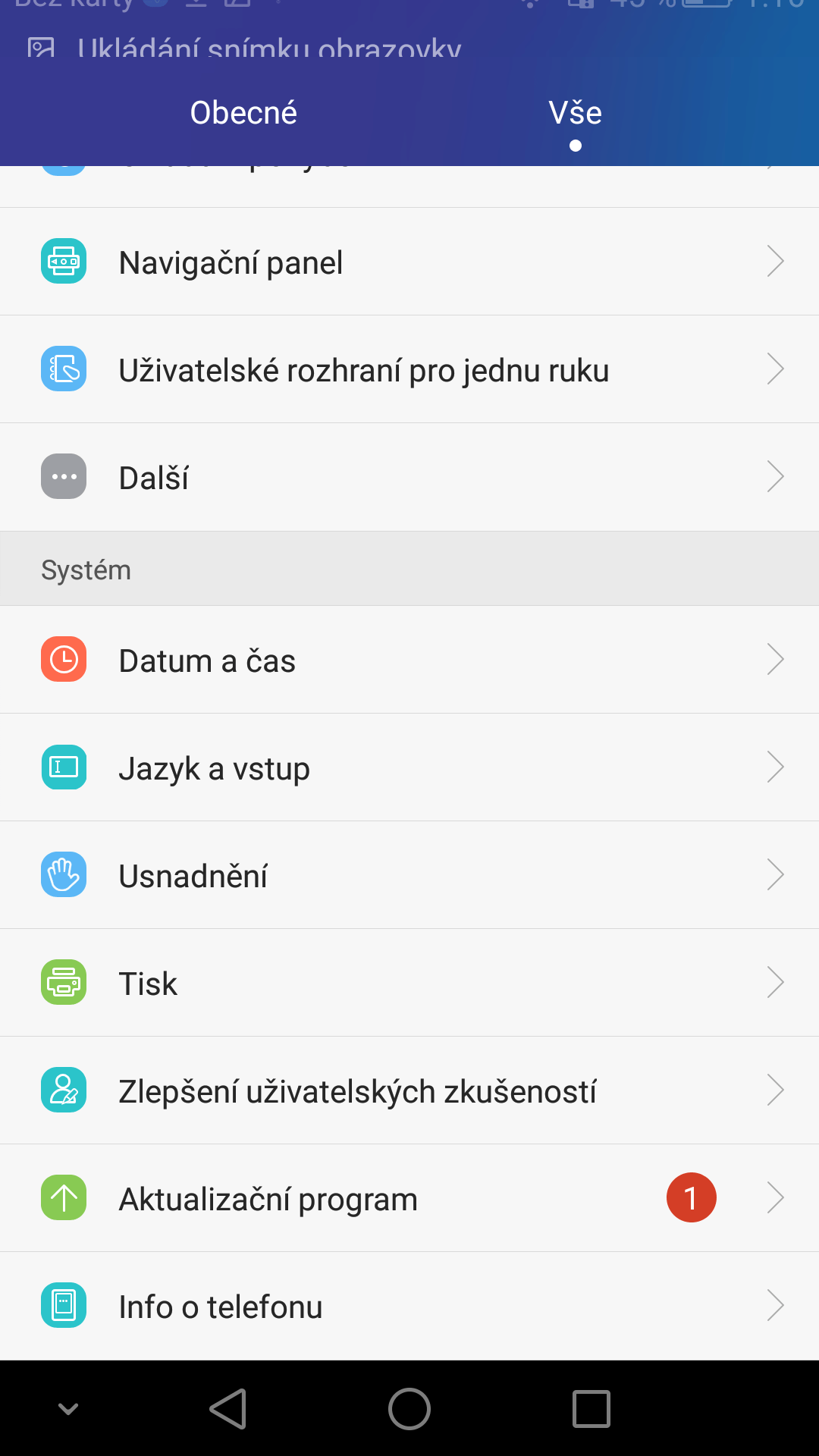Open the recent apps view
Screen dimensions: 819x1456
[x=591, y=1409]
